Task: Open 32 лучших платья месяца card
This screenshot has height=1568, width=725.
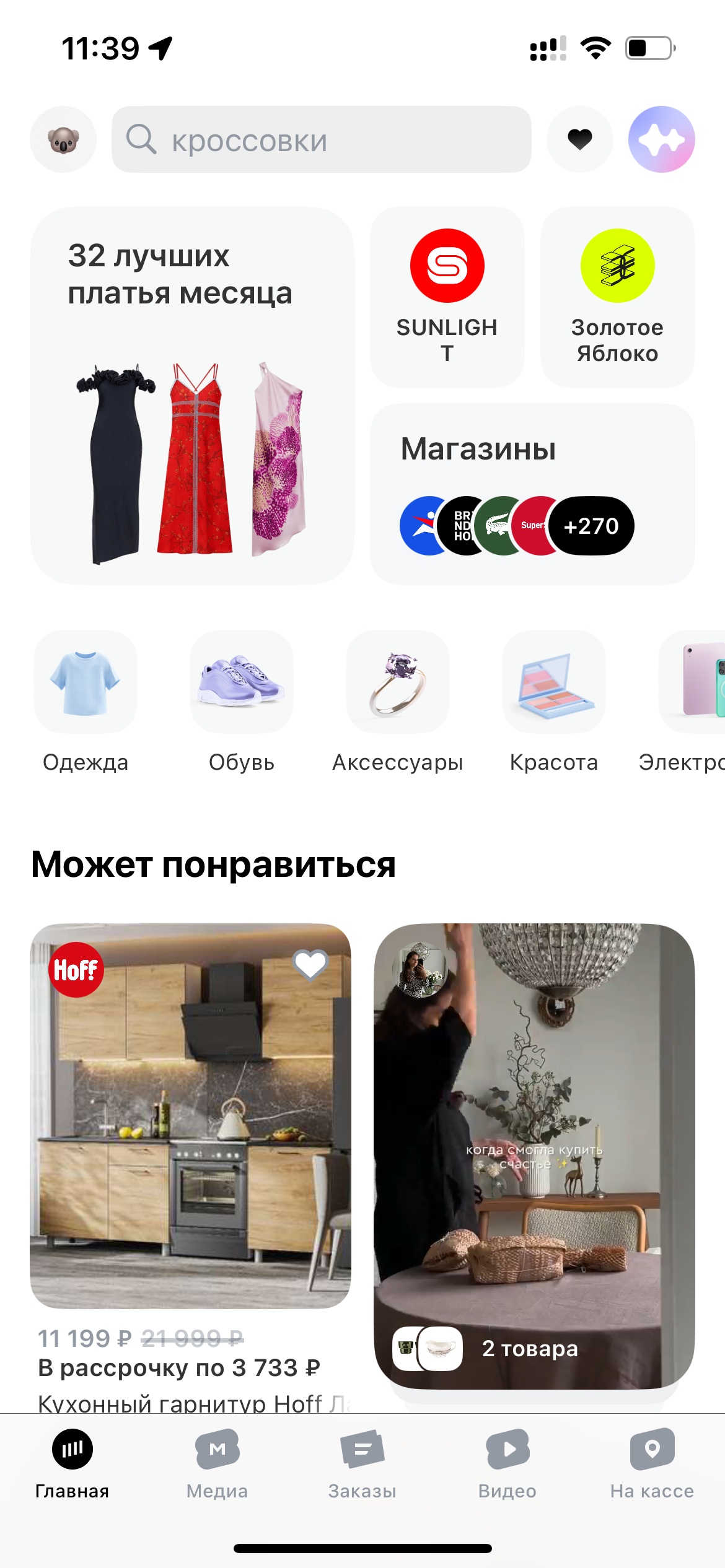Action: [192, 396]
